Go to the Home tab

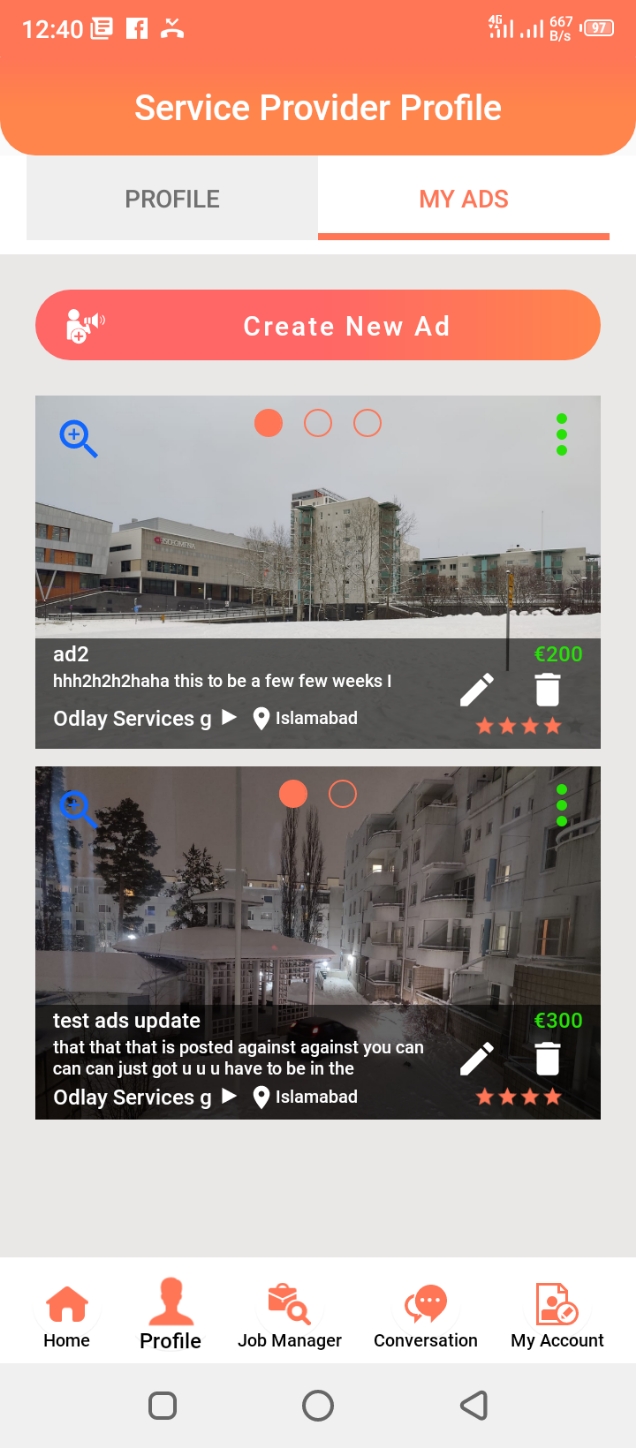tap(67, 1315)
